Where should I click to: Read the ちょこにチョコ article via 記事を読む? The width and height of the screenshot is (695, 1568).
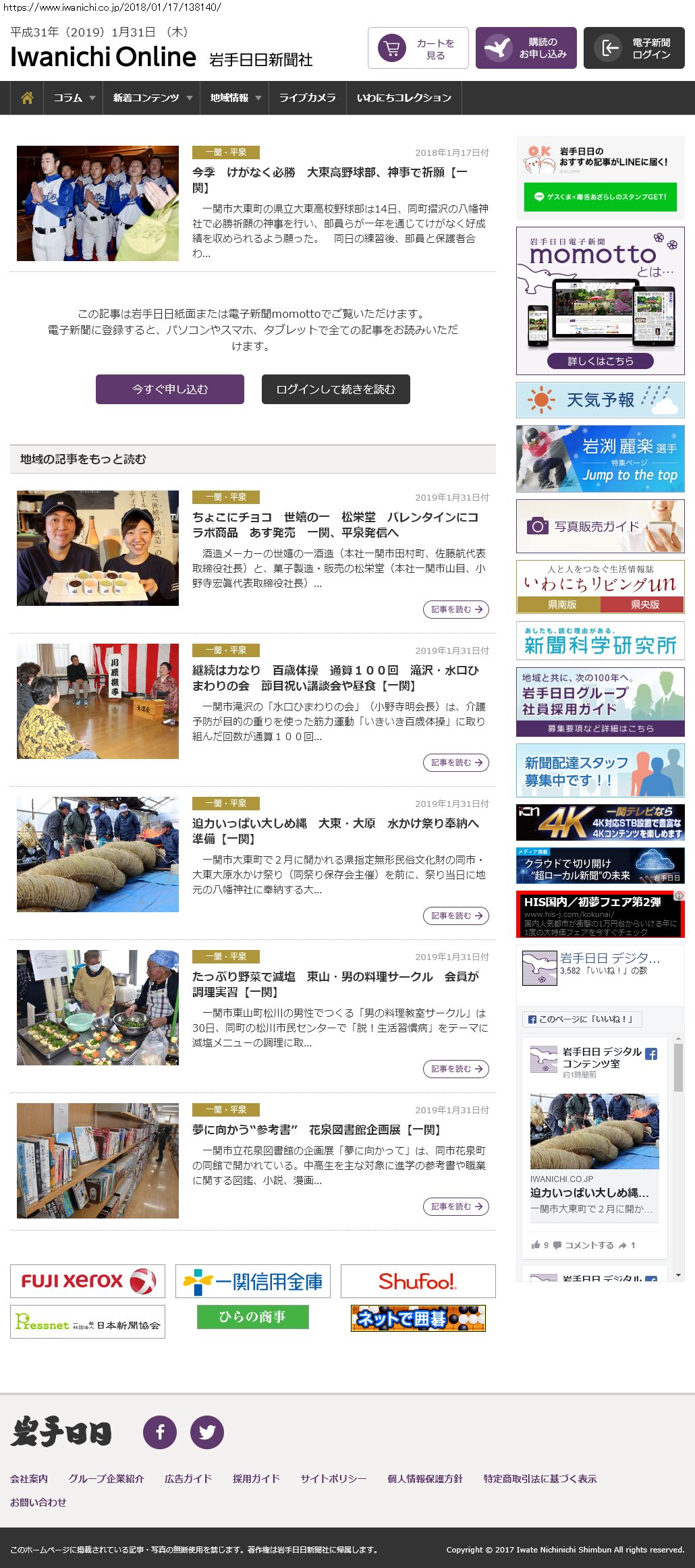456,609
